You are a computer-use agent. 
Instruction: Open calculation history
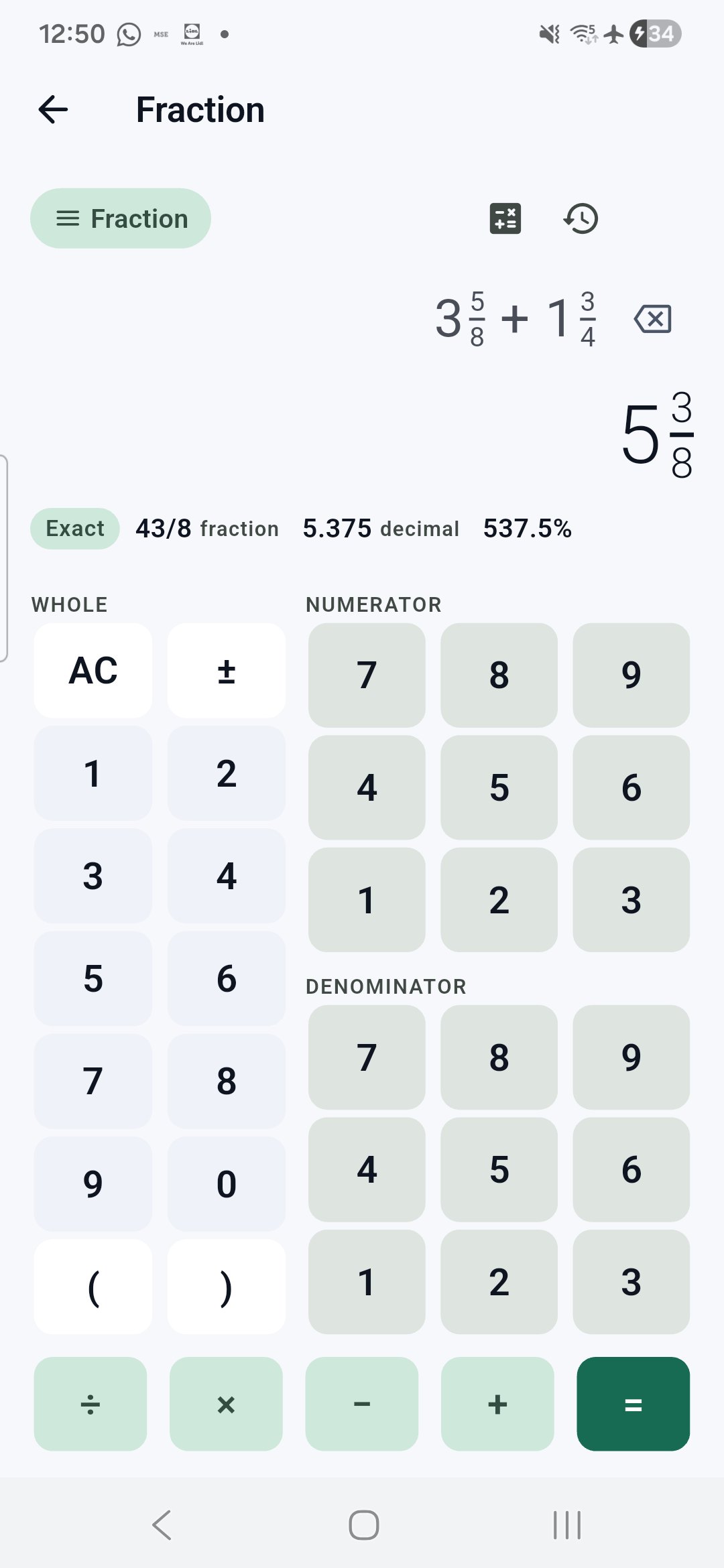pyautogui.click(x=581, y=218)
